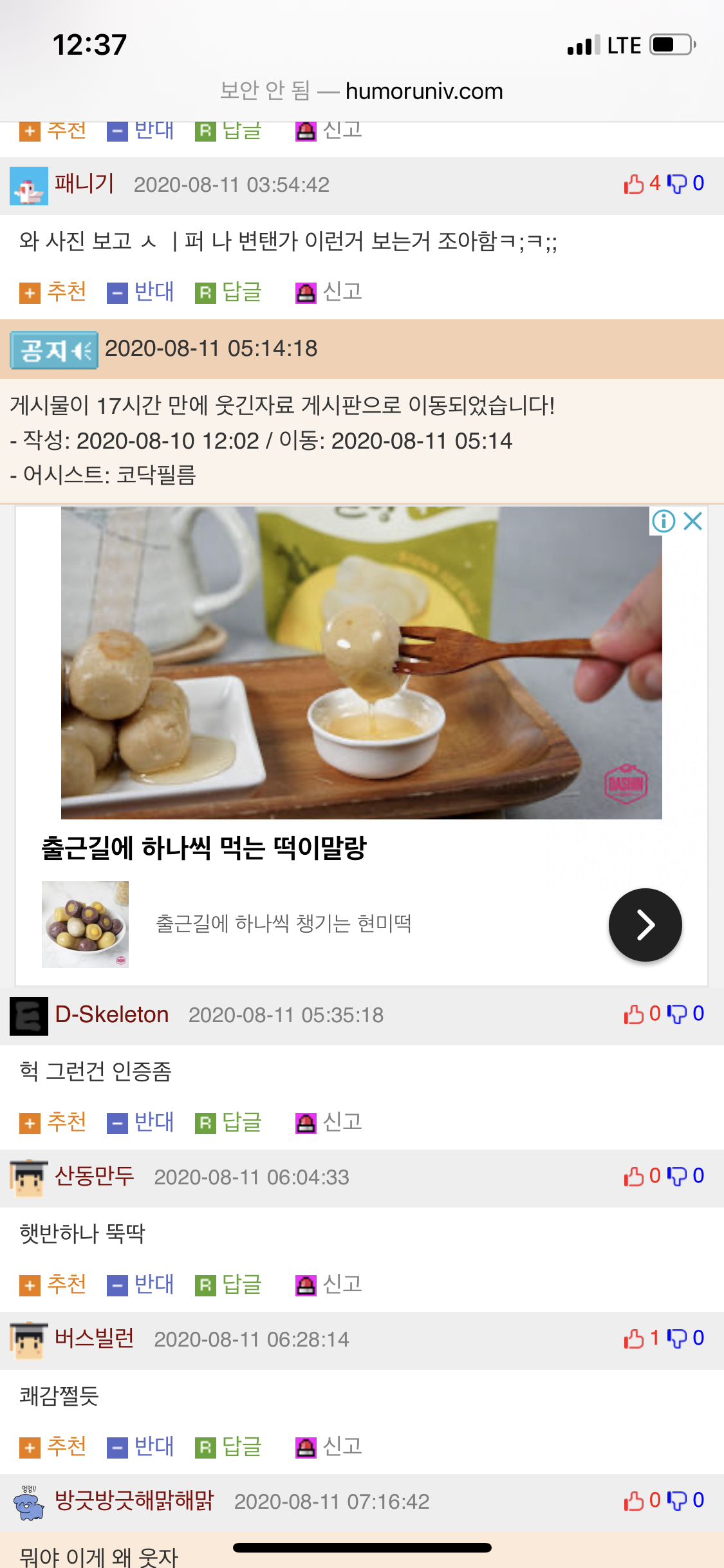Screen dimensions: 724x1568
Task: Open the rice cake ad arrow button
Action: [645, 925]
